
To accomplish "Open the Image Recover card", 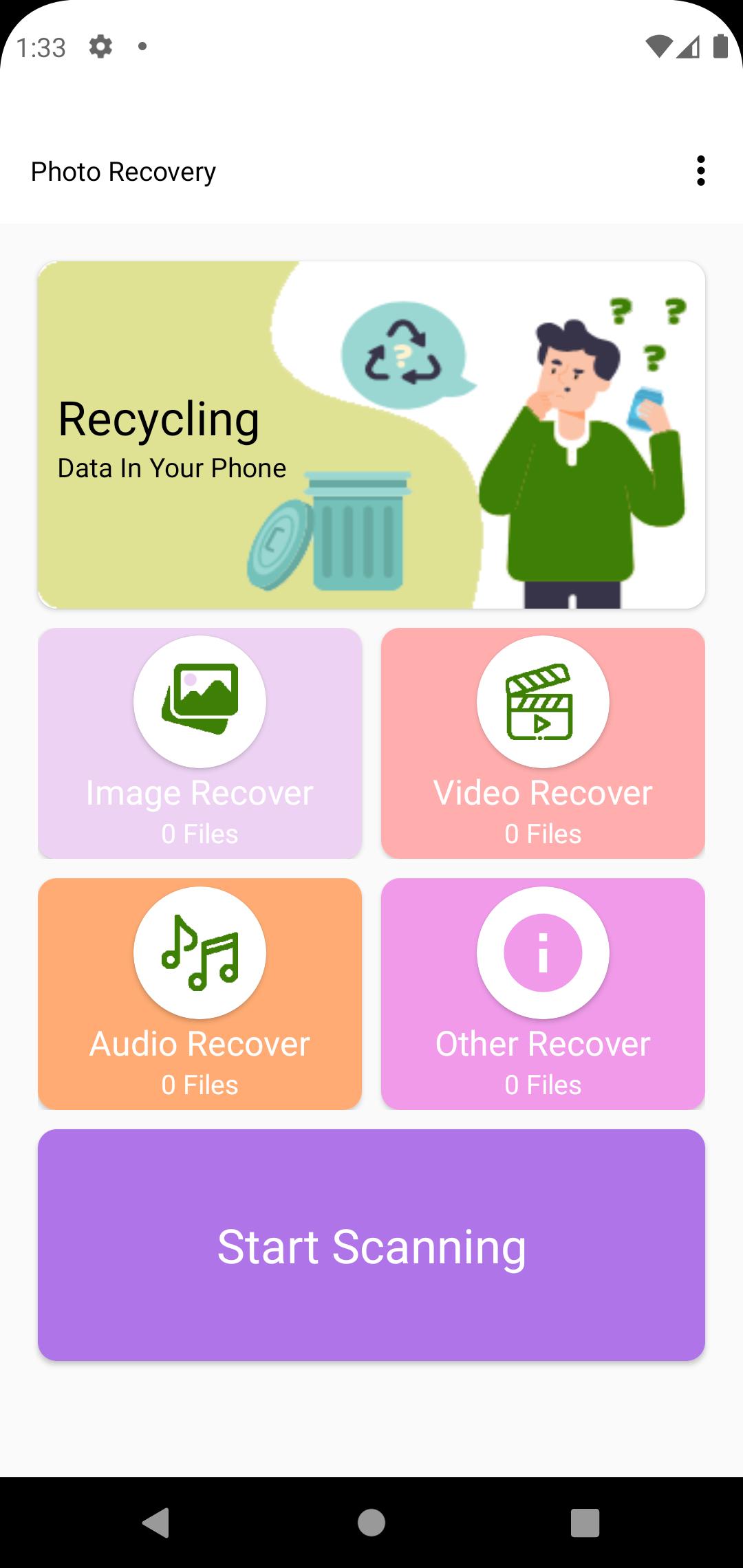I will 200,743.
